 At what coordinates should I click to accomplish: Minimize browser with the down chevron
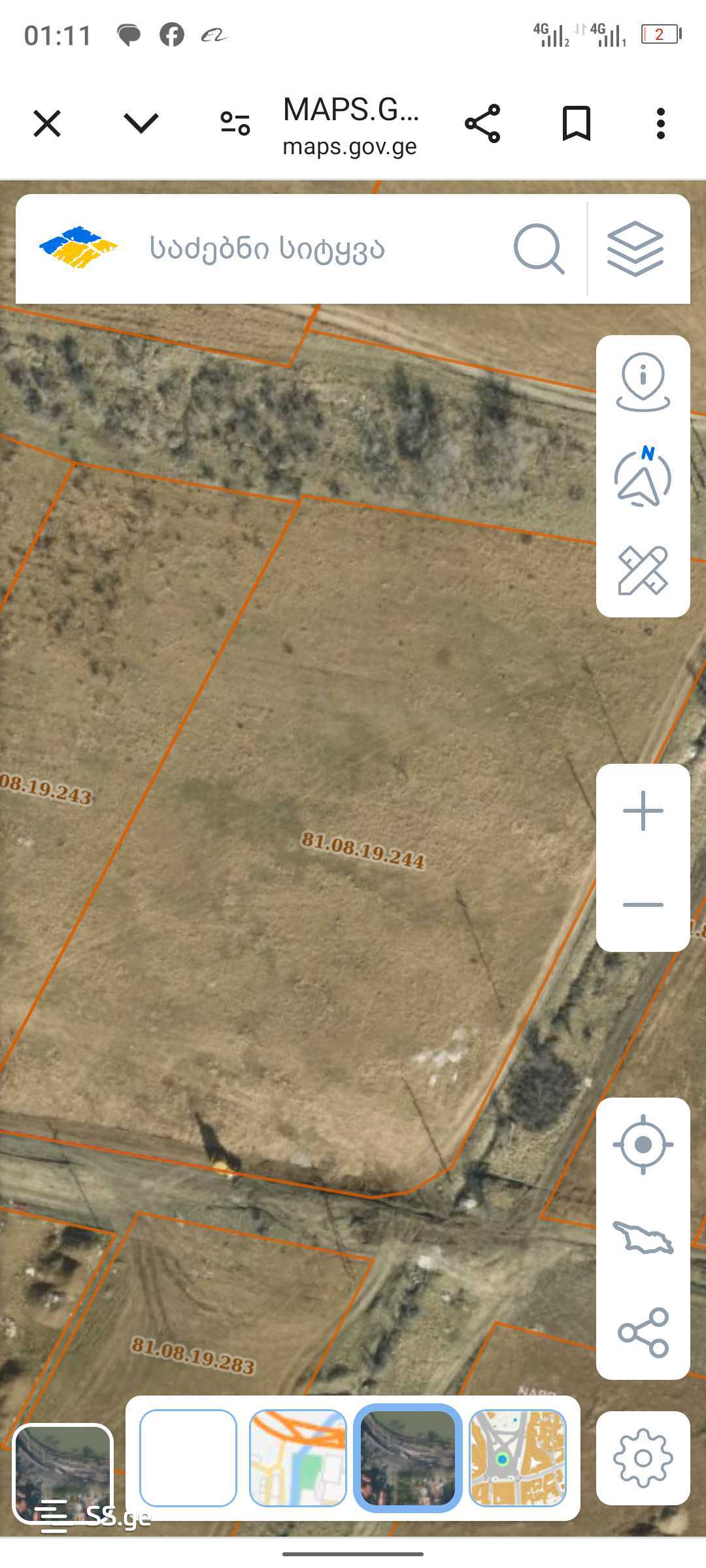pos(141,123)
